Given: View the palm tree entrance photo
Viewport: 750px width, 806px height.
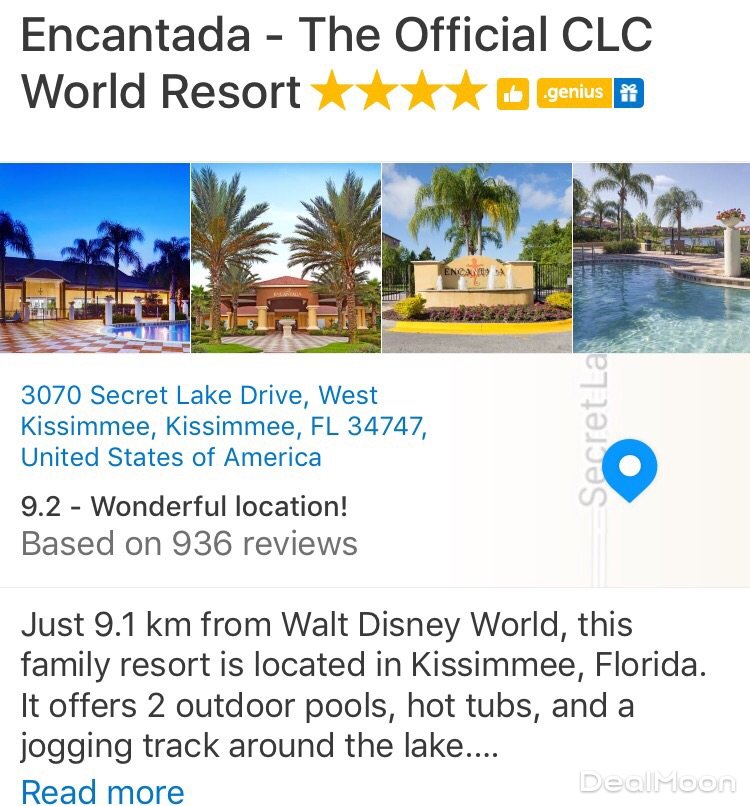Looking at the screenshot, I should 286,258.
